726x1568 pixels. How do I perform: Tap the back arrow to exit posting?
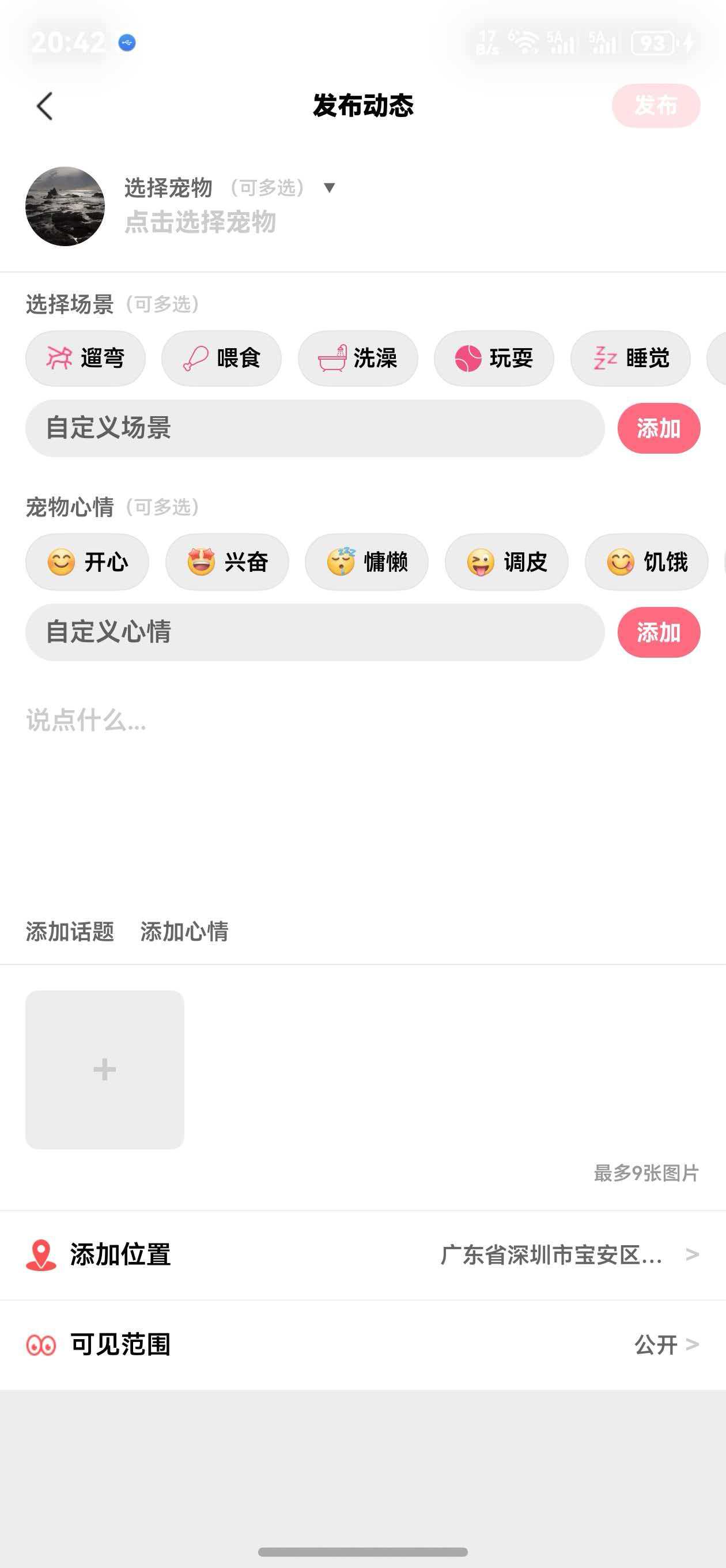pos(44,105)
